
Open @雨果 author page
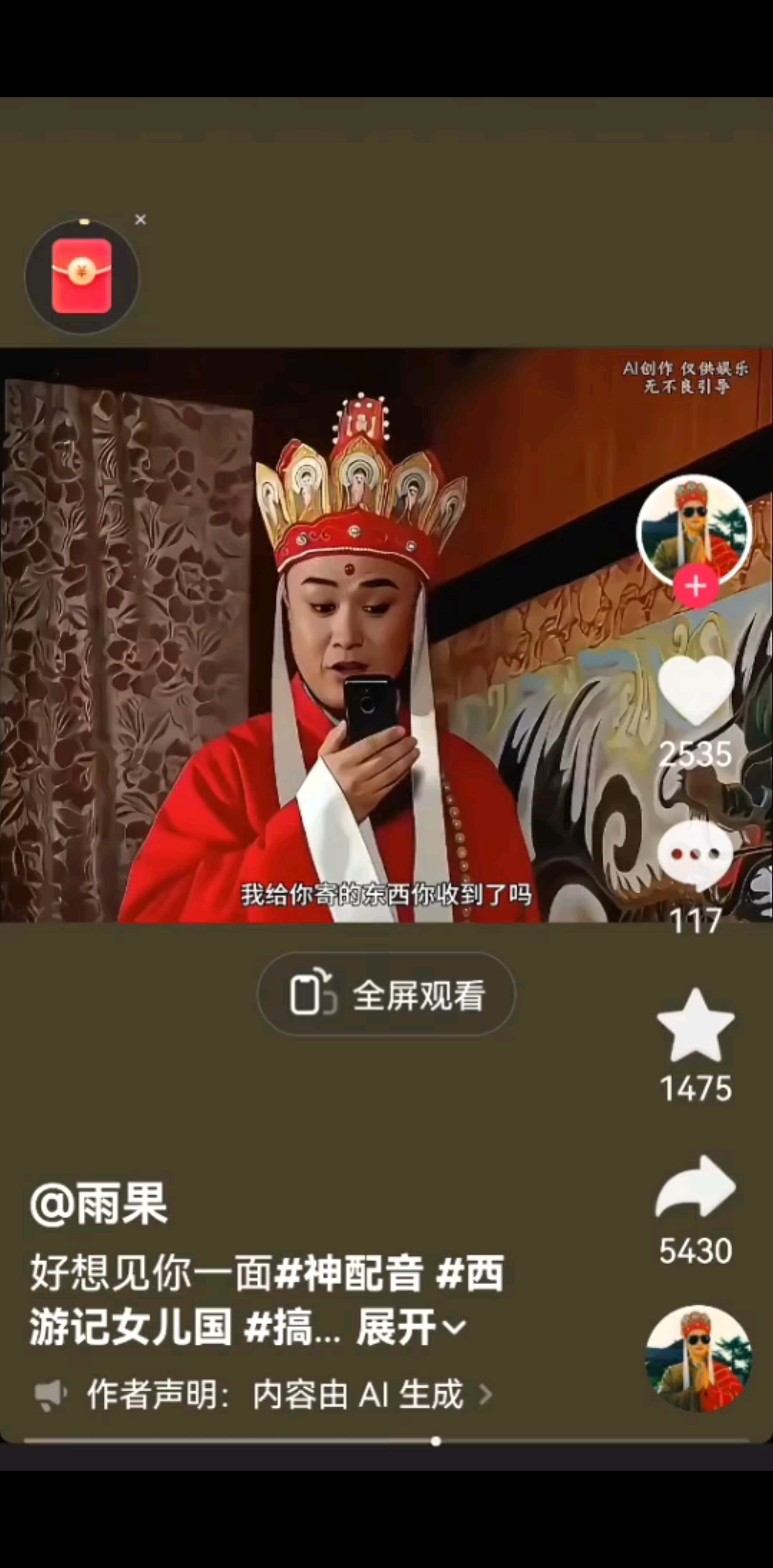point(99,1203)
